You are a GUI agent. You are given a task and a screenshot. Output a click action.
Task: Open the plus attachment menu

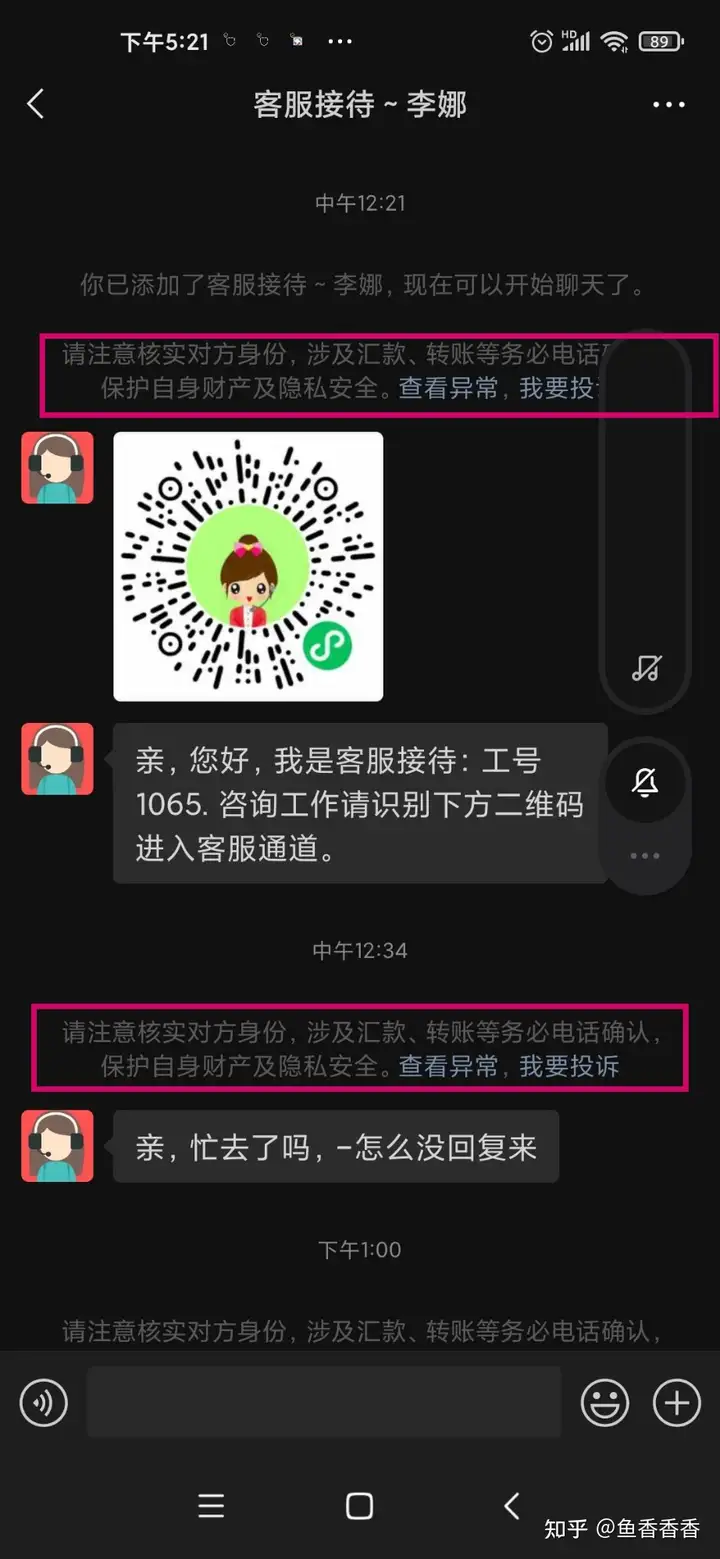(677, 1403)
